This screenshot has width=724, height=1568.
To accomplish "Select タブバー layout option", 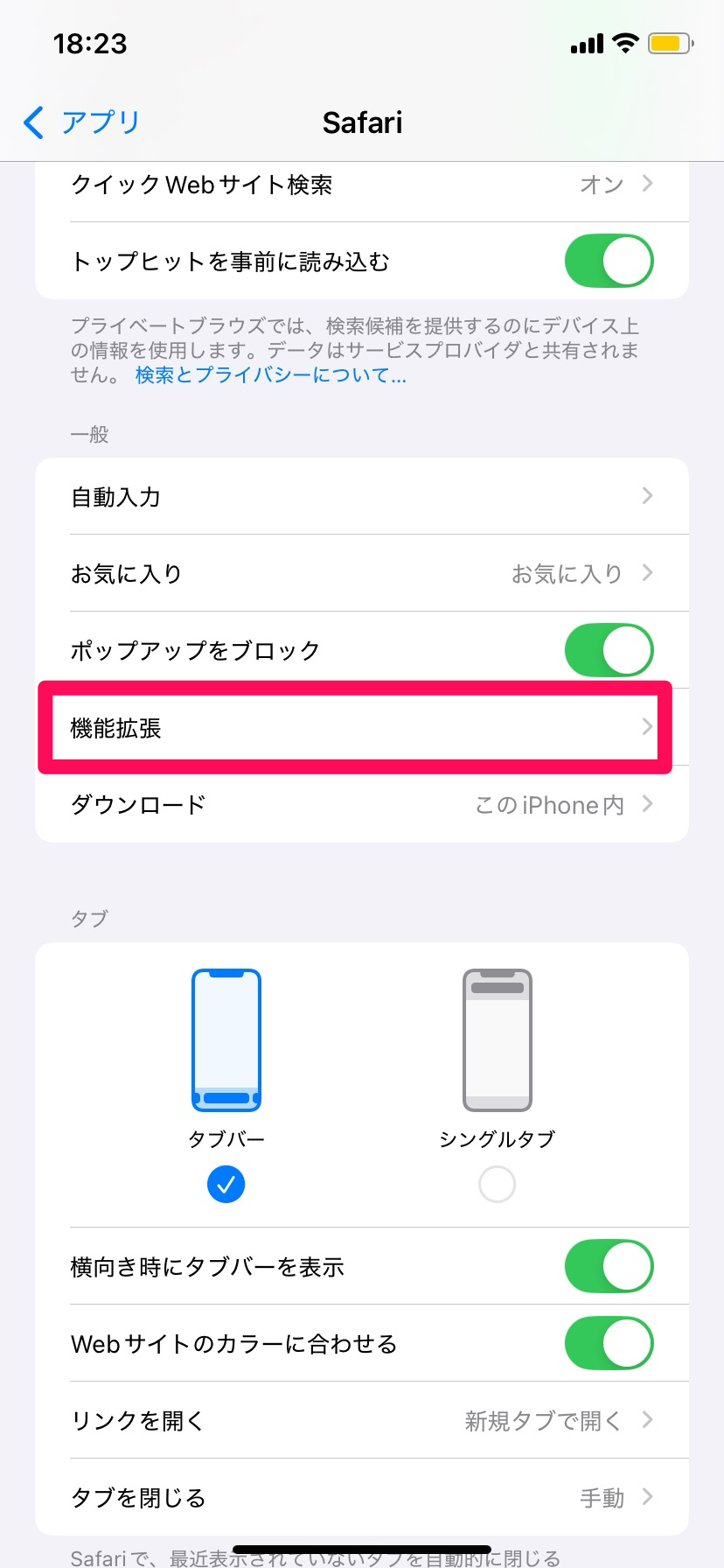I will click(226, 1184).
